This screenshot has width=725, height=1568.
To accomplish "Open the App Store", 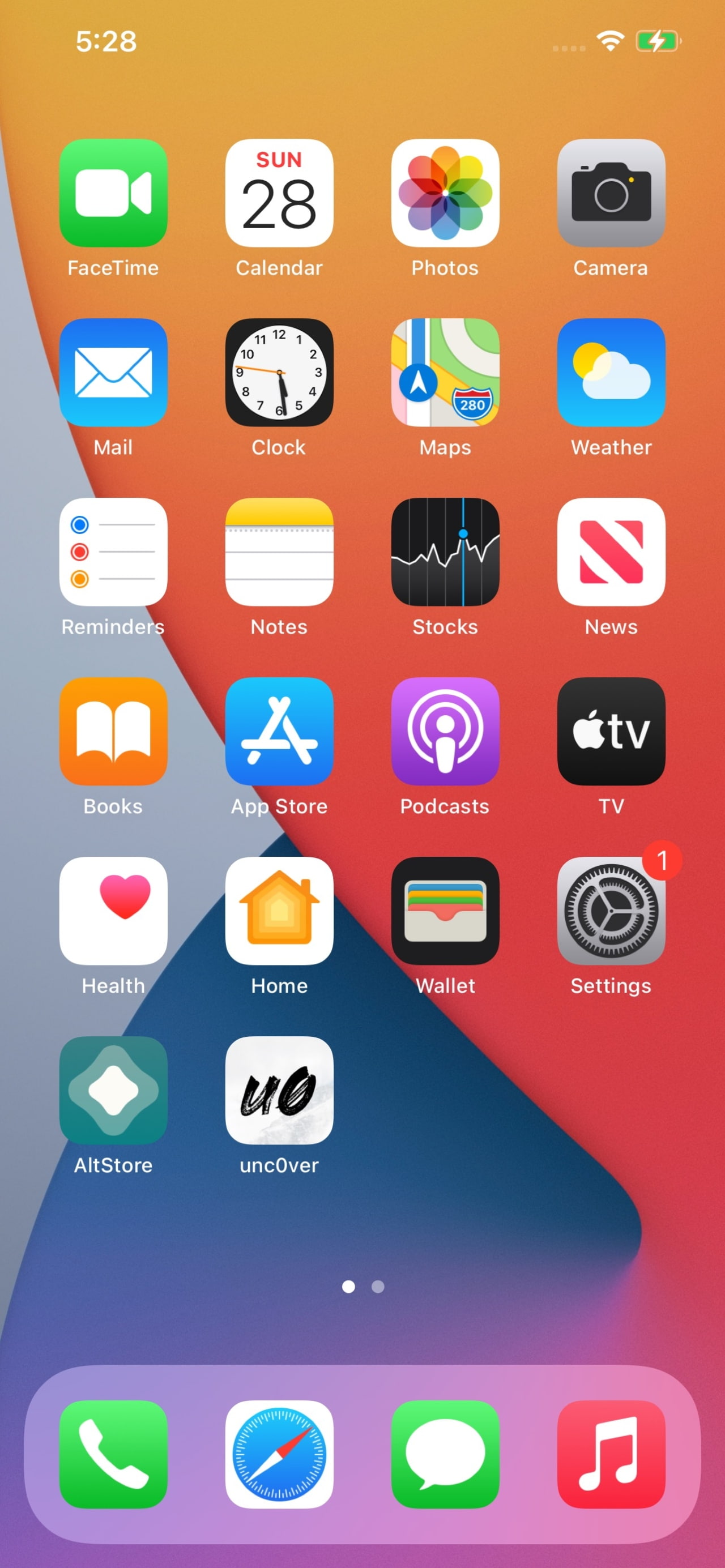I will [x=279, y=731].
